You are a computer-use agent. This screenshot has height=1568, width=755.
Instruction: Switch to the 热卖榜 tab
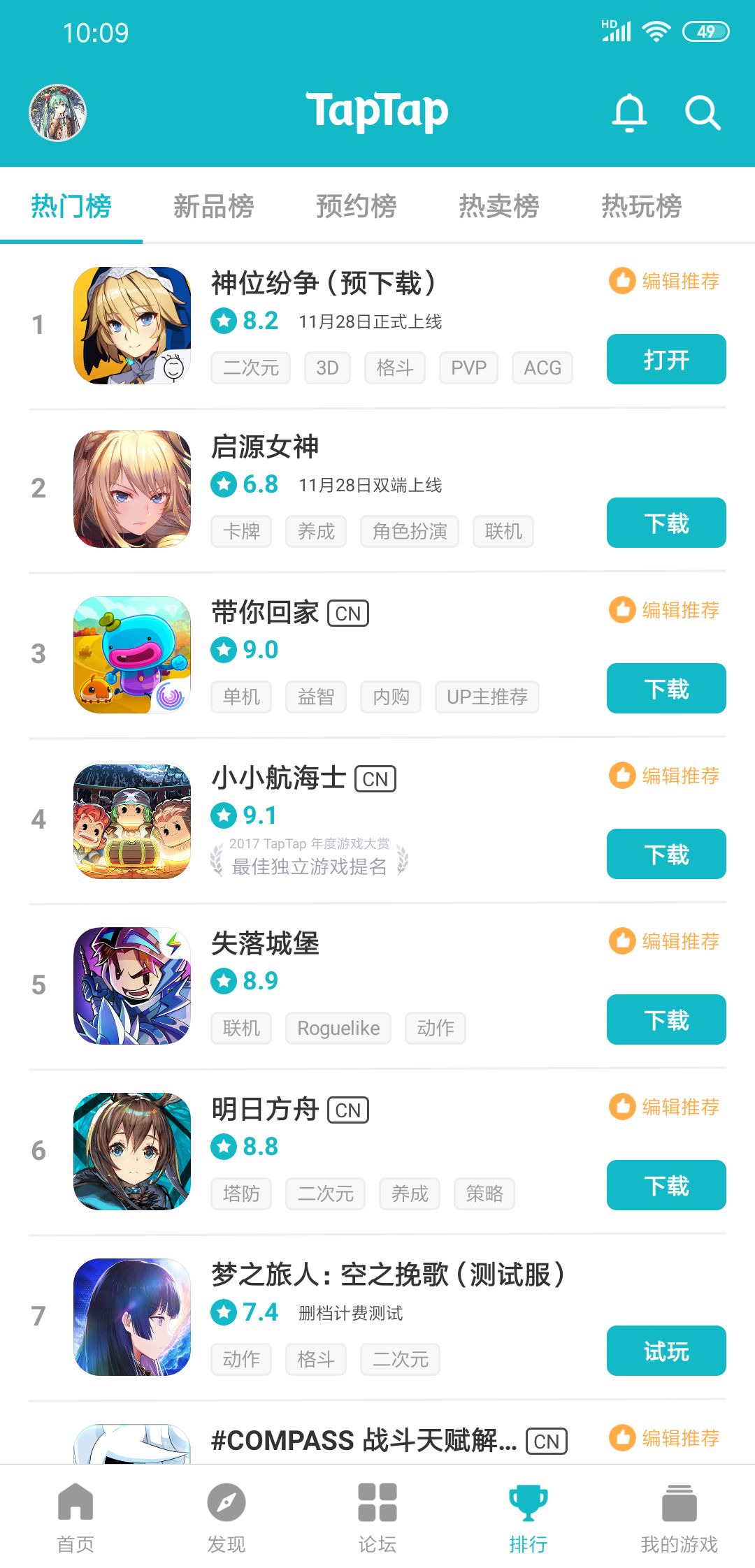499,206
